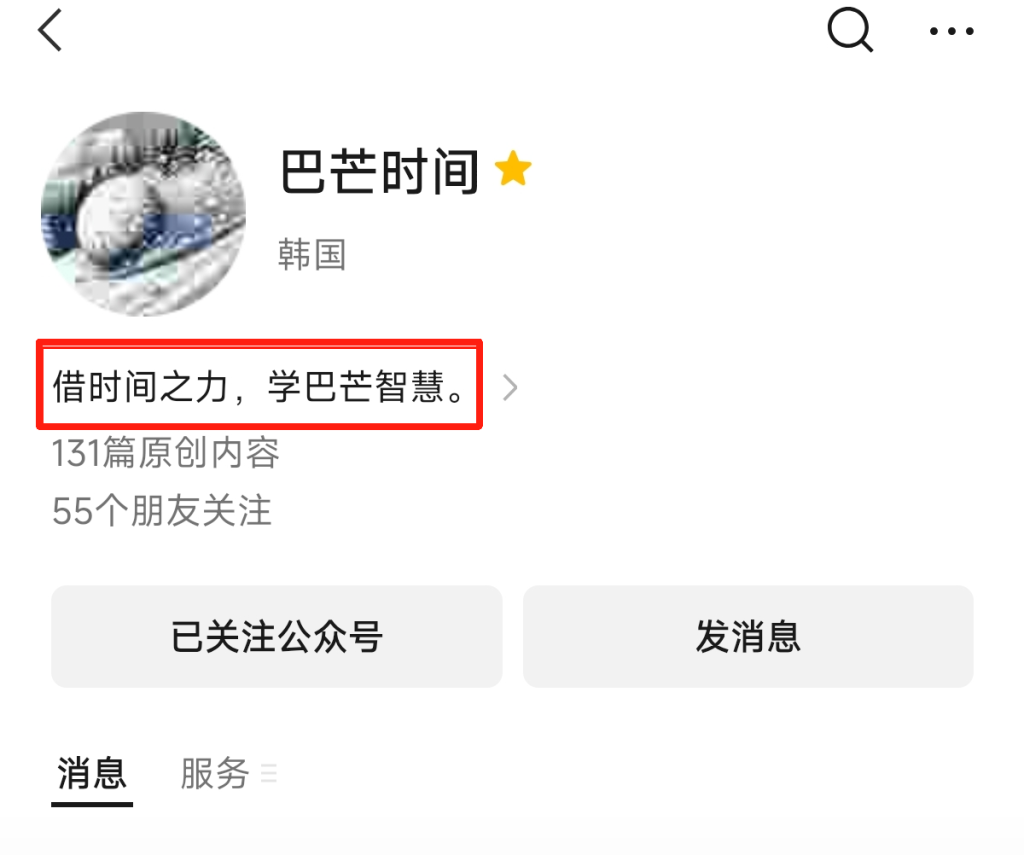Send a message via 发消息
The image size is (1024, 855).
coord(748,637)
